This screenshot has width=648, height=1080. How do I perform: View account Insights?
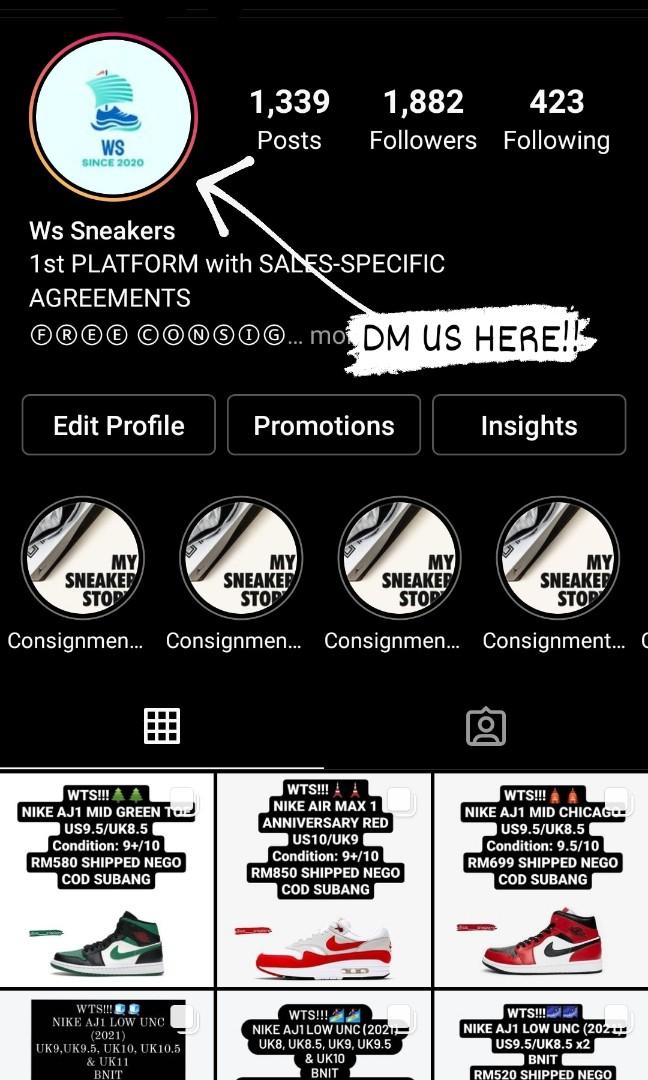pos(528,425)
